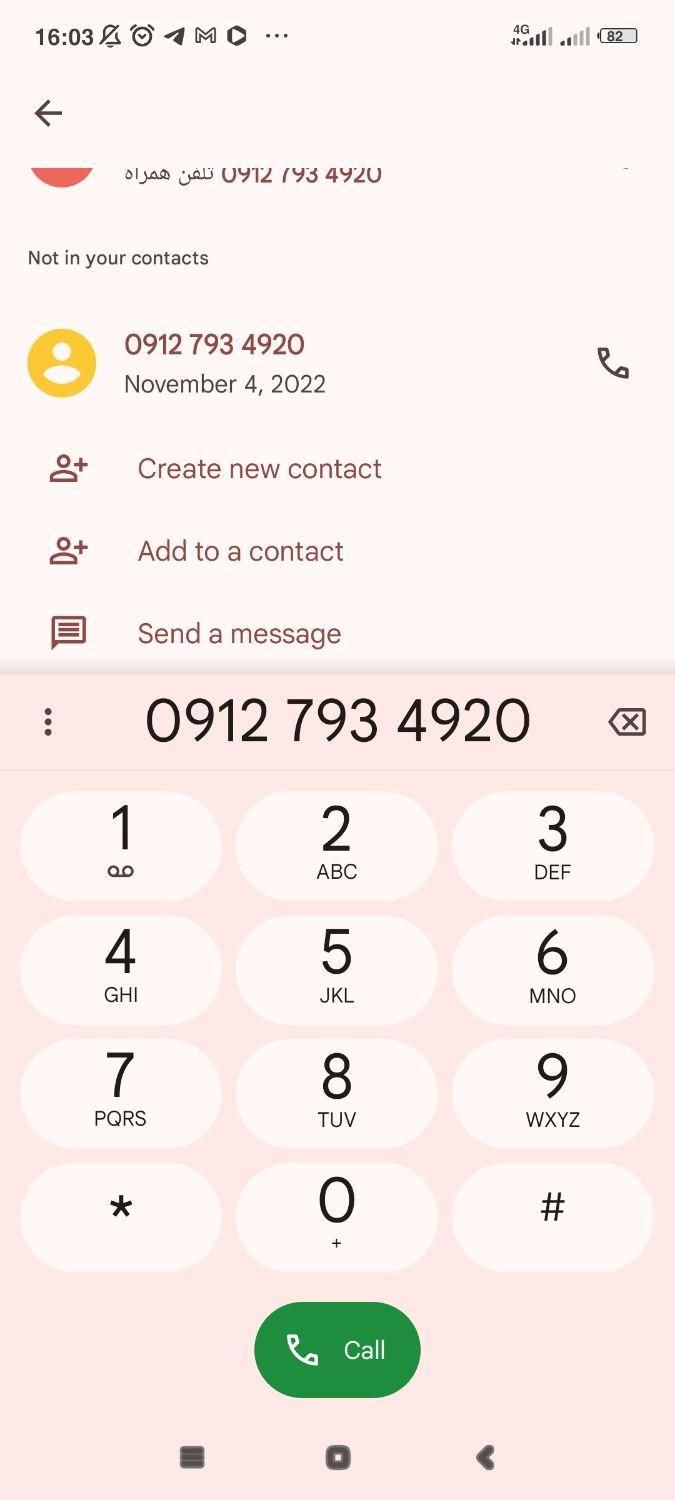The image size is (675, 1500).
Task: Enter the hash symbol key
Action: point(552,1216)
